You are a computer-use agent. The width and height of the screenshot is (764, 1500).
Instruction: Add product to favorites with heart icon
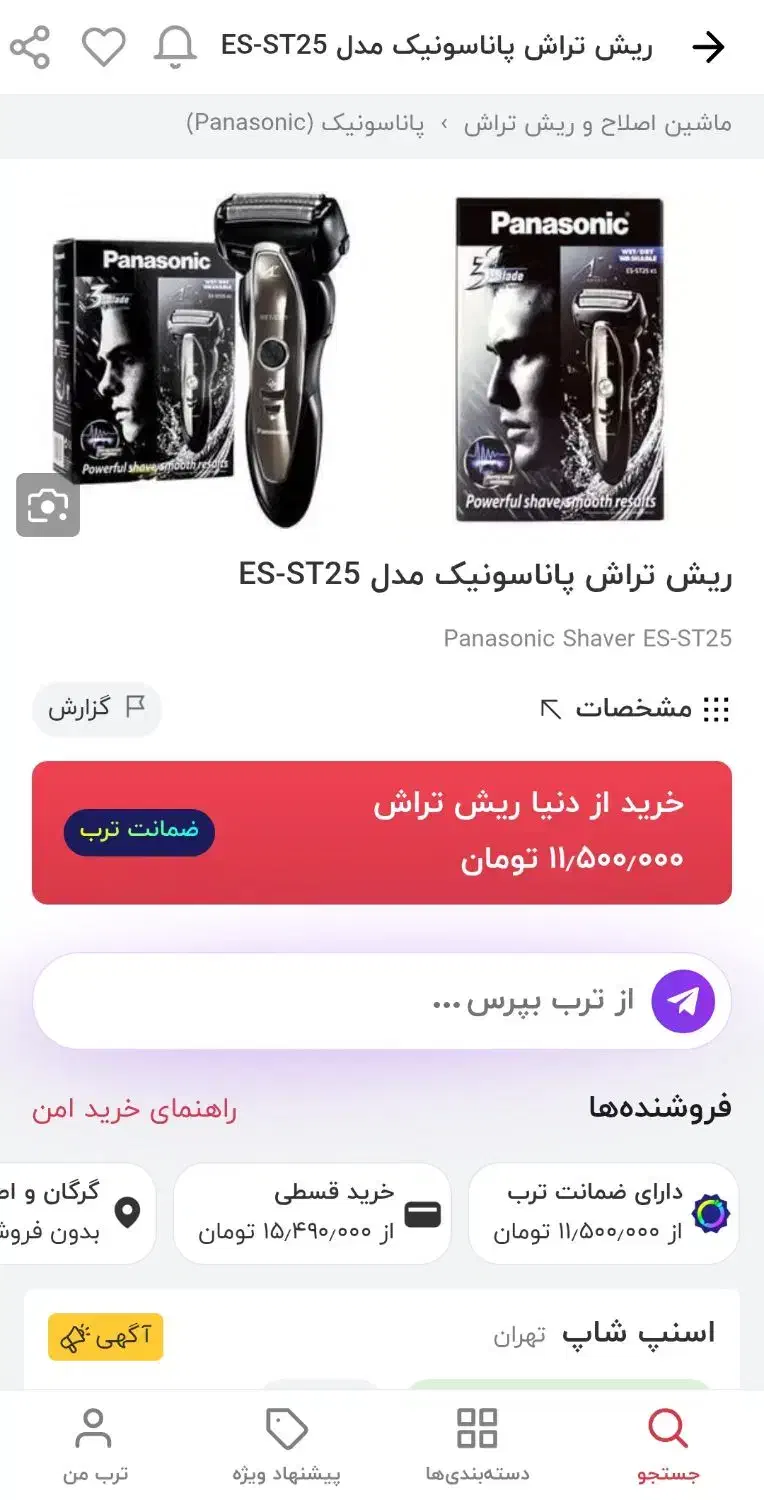103,46
